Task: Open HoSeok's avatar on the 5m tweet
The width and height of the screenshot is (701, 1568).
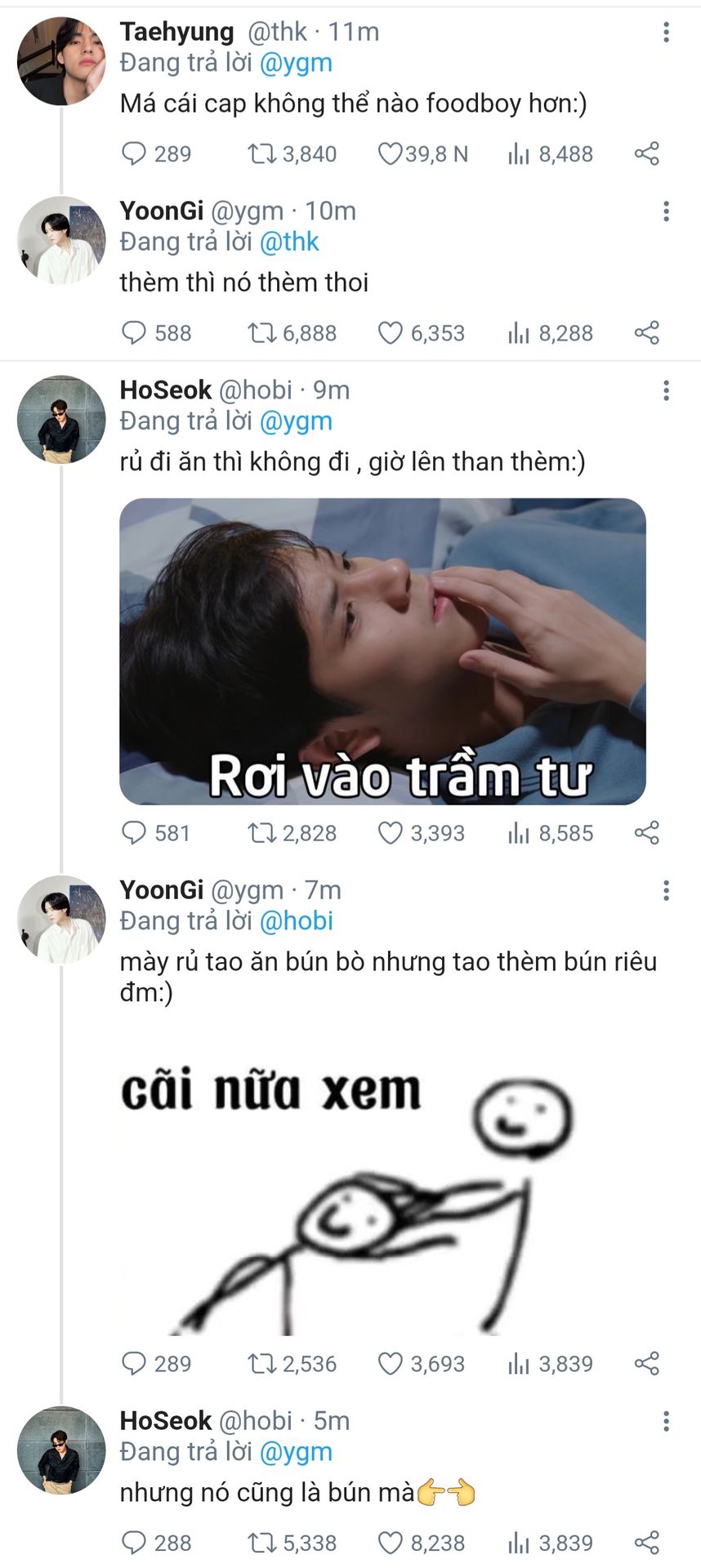Action: [x=61, y=1450]
